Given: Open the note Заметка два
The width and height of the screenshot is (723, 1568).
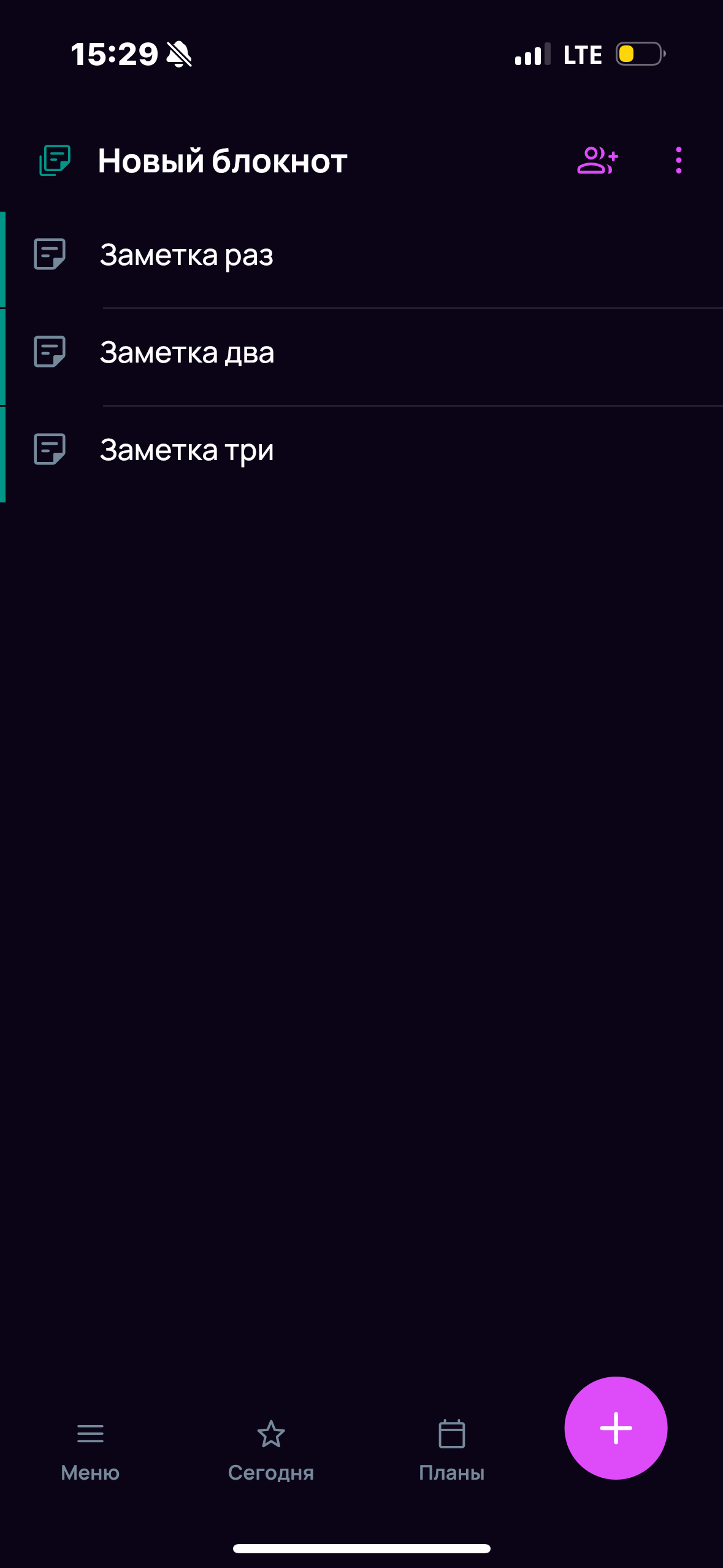Looking at the screenshot, I should click(x=362, y=357).
